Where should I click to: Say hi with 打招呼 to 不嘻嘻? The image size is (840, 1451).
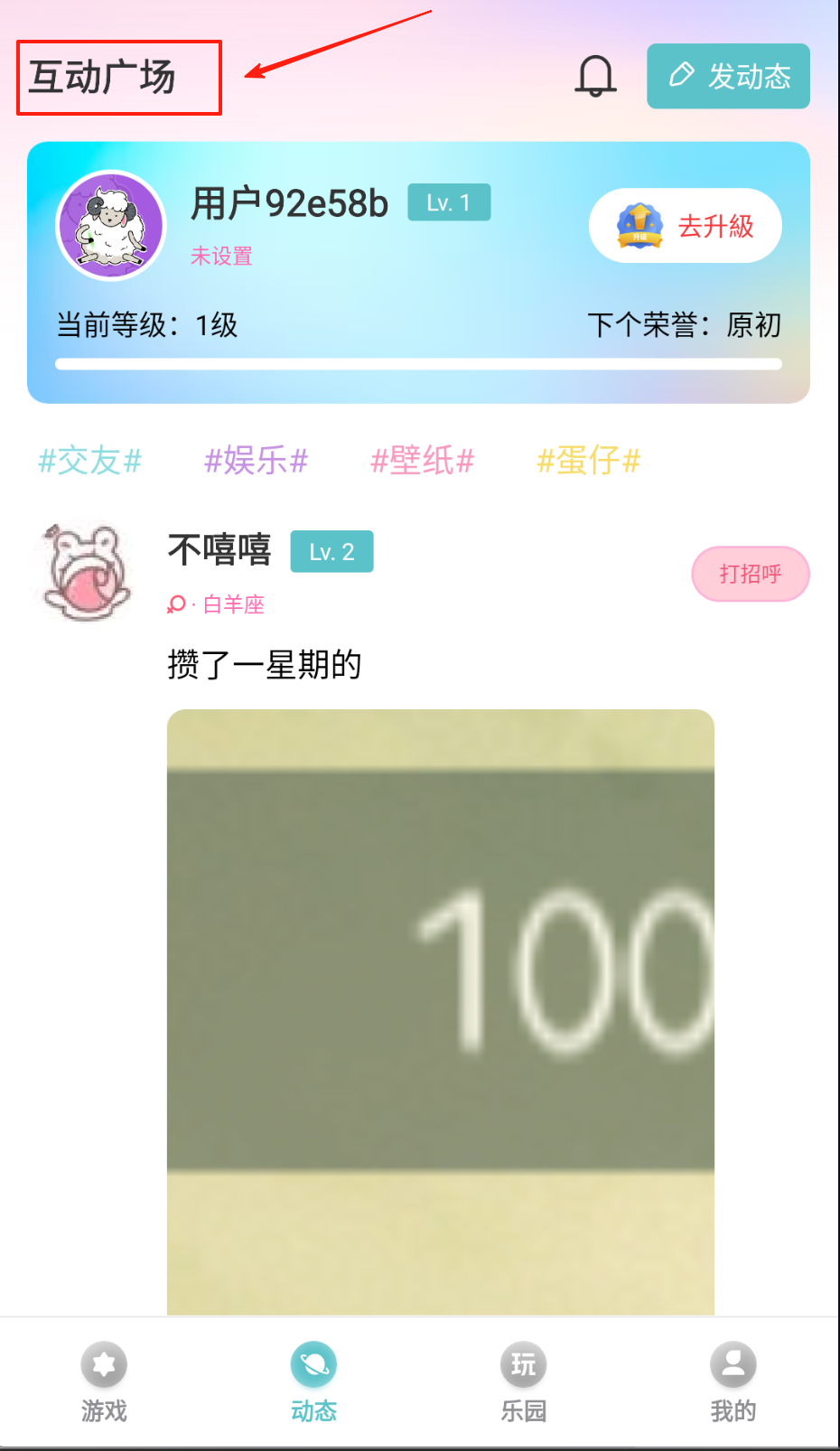pos(750,574)
